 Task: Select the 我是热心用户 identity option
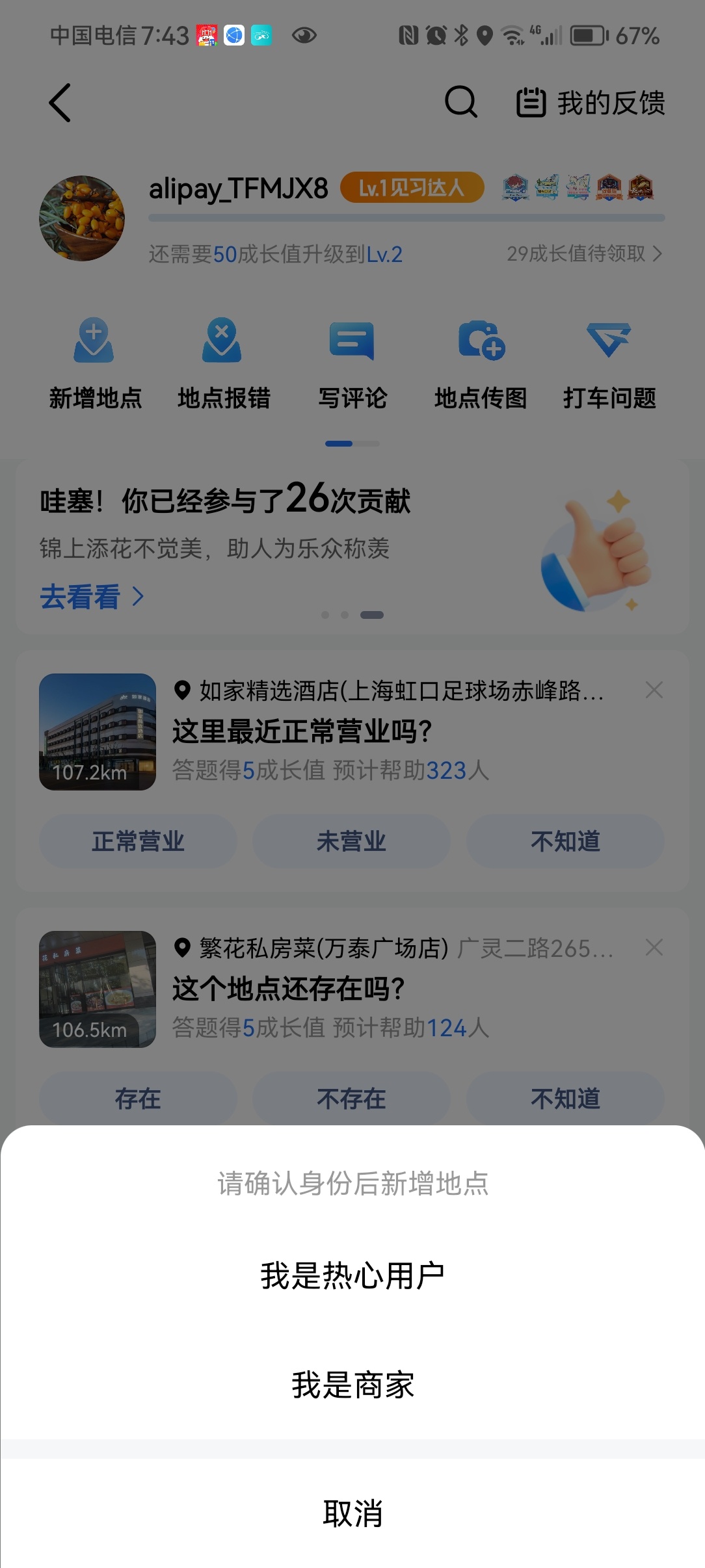[x=352, y=1275]
